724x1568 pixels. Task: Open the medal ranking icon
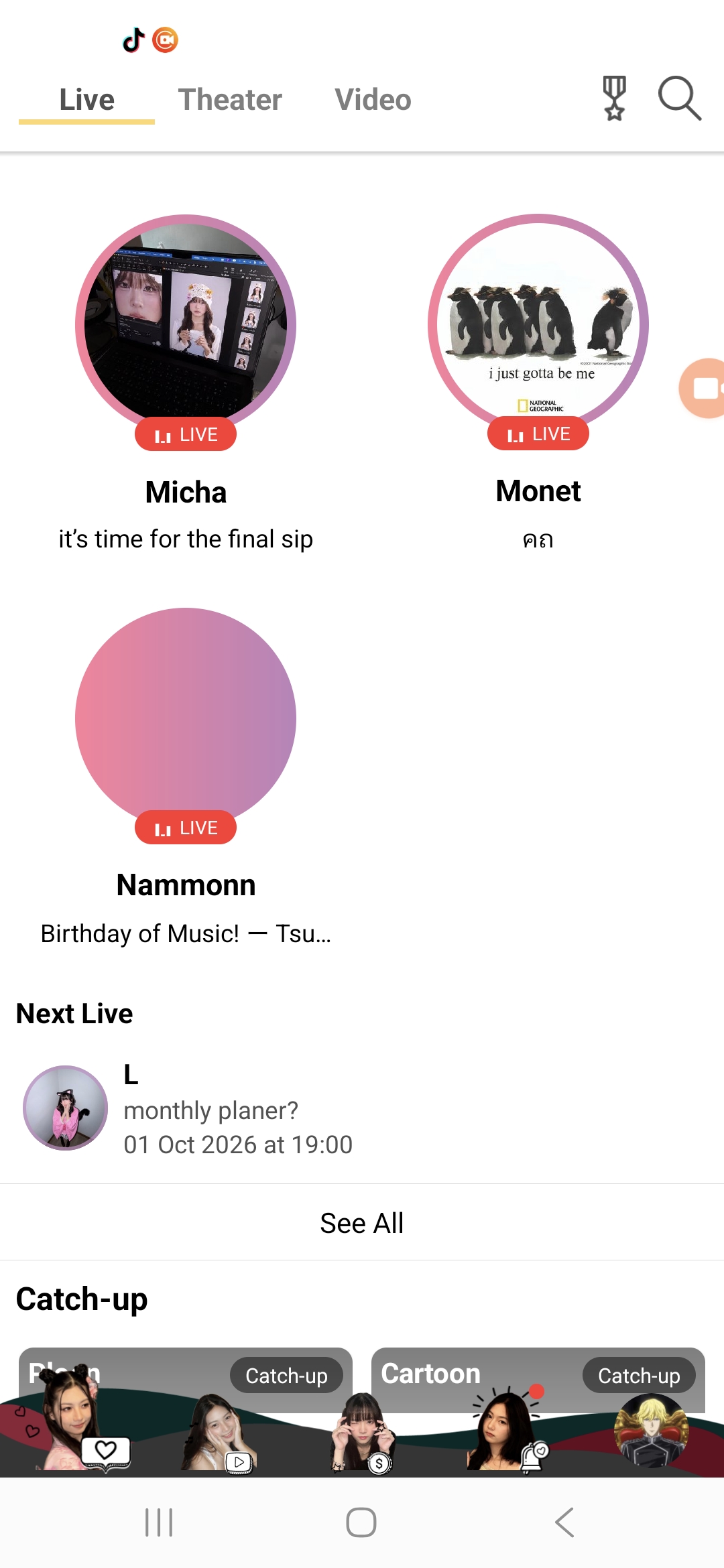tap(614, 99)
